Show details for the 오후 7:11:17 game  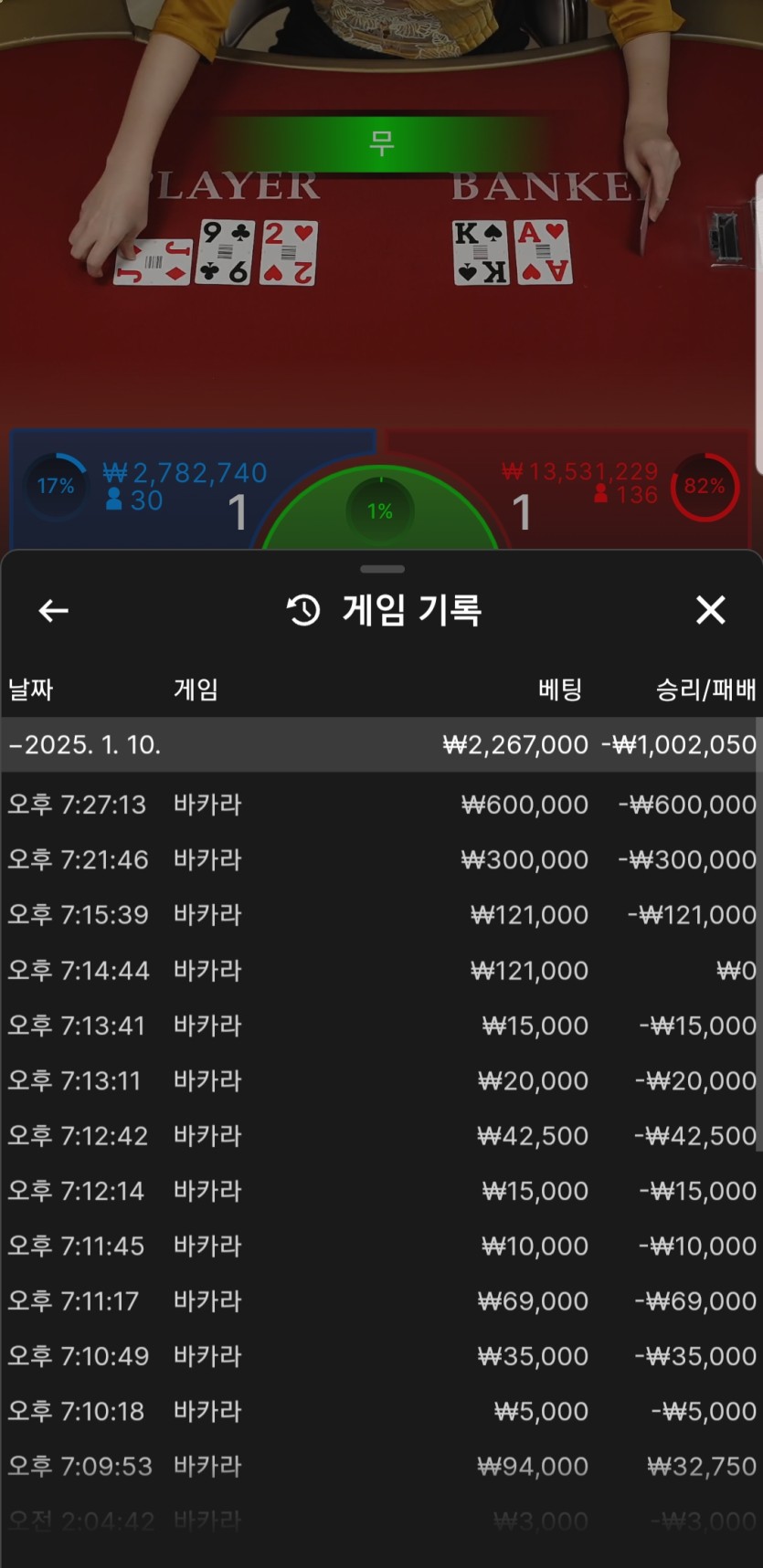pos(381,1300)
